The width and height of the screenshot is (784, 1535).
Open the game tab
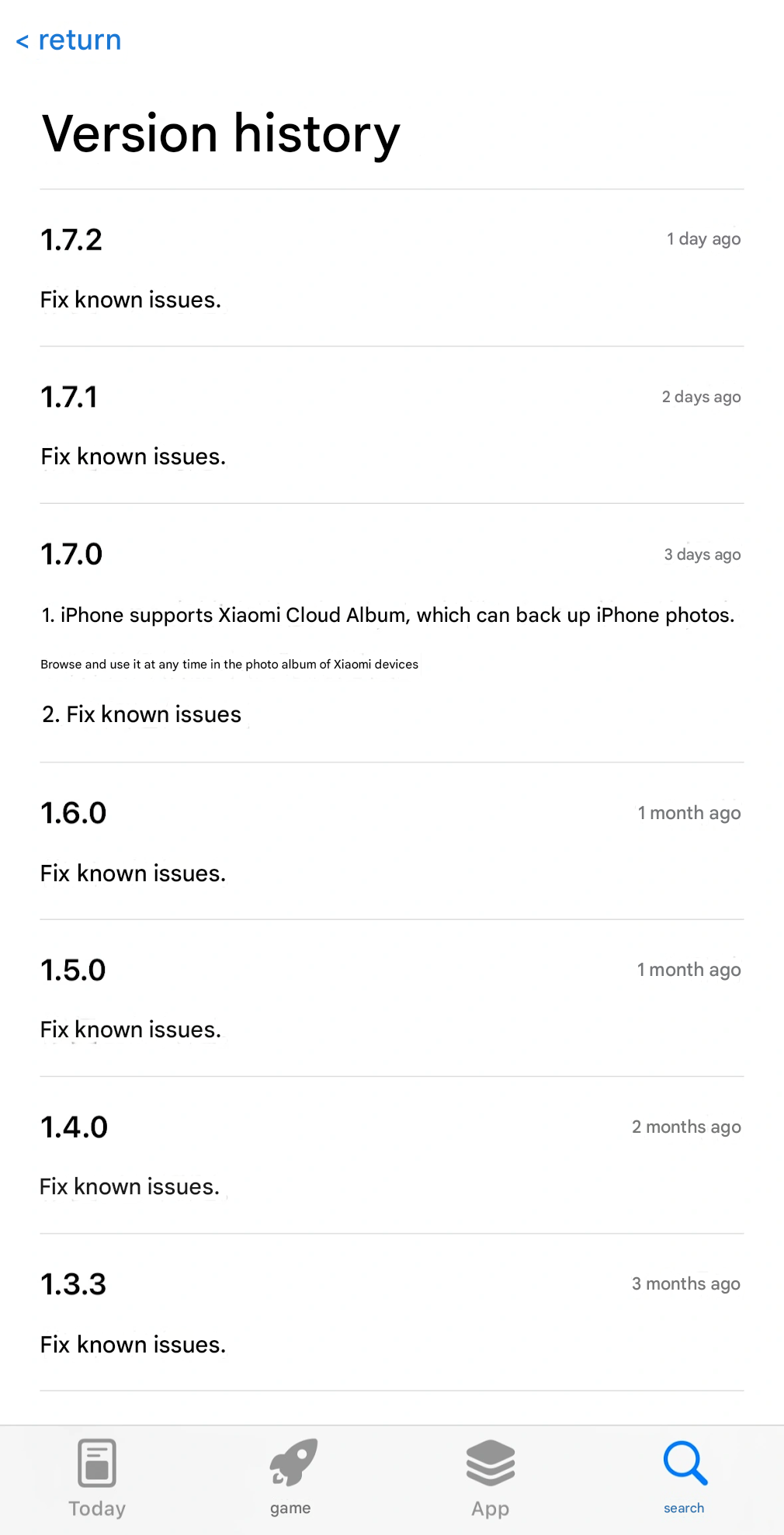pyautogui.click(x=291, y=1477)
